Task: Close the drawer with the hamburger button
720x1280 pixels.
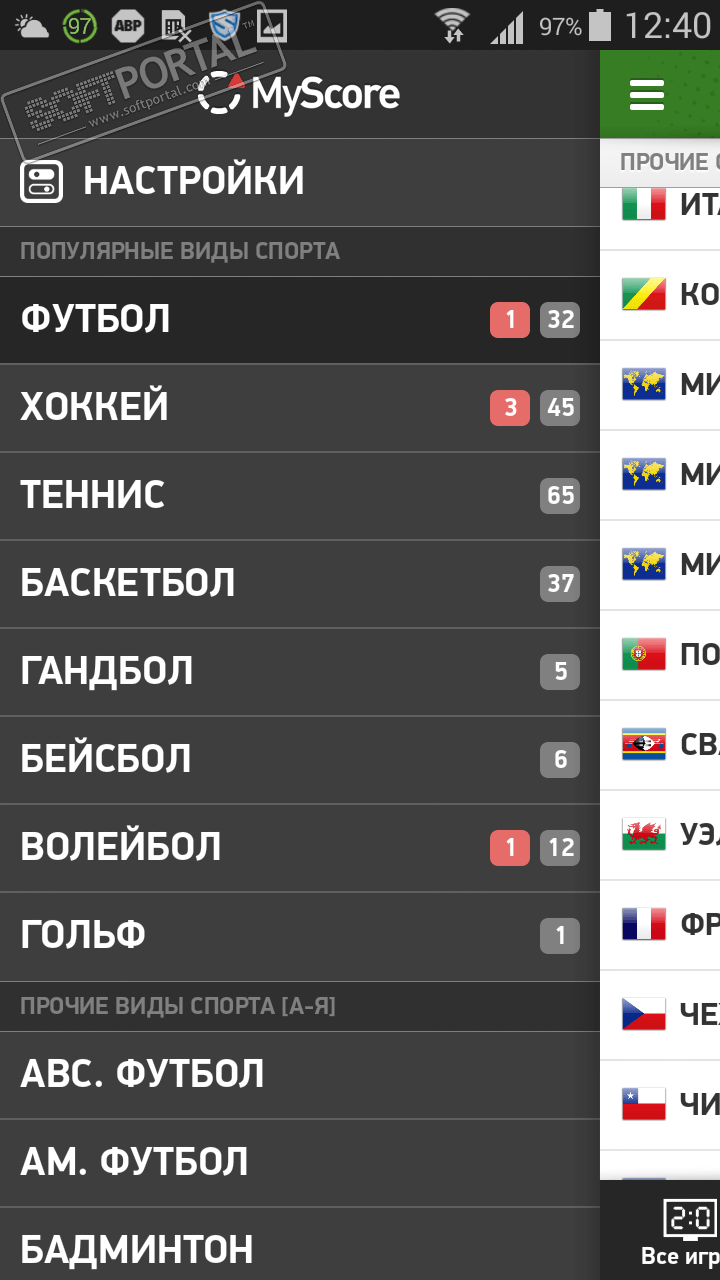Action: point(647,95)
